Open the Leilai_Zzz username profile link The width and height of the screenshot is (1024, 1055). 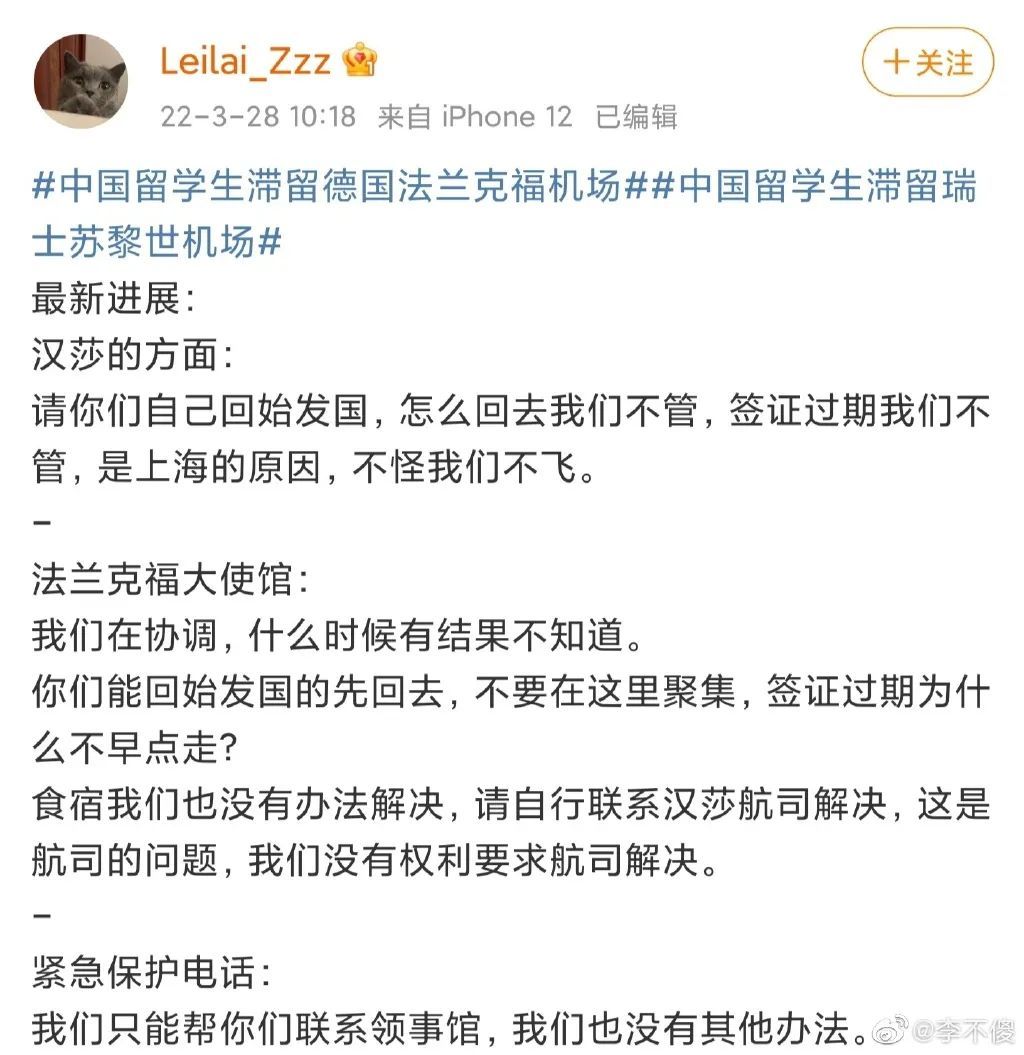point(245,62)
